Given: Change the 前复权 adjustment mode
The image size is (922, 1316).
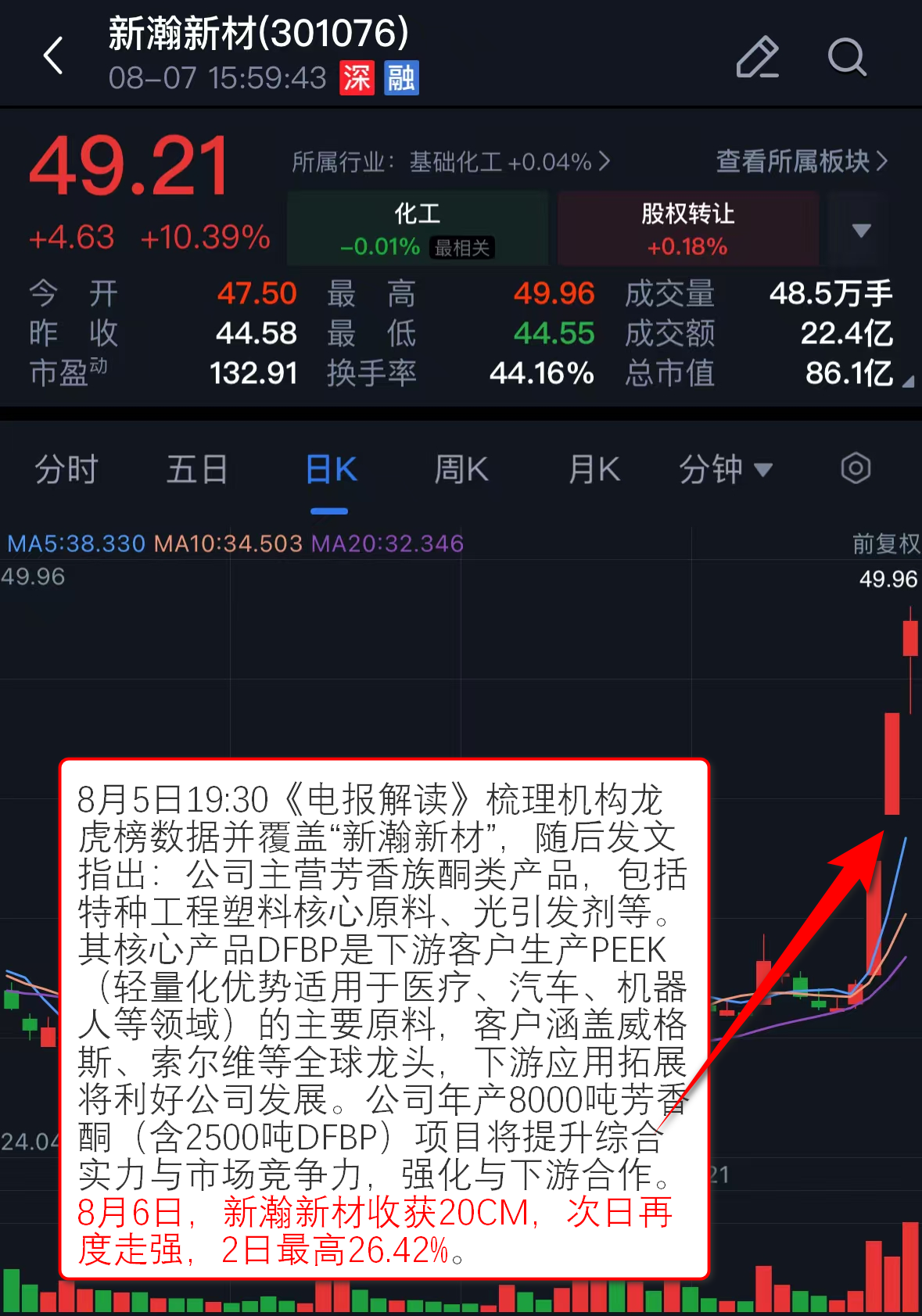Looking at the screenshot, I should coord(885,543).
